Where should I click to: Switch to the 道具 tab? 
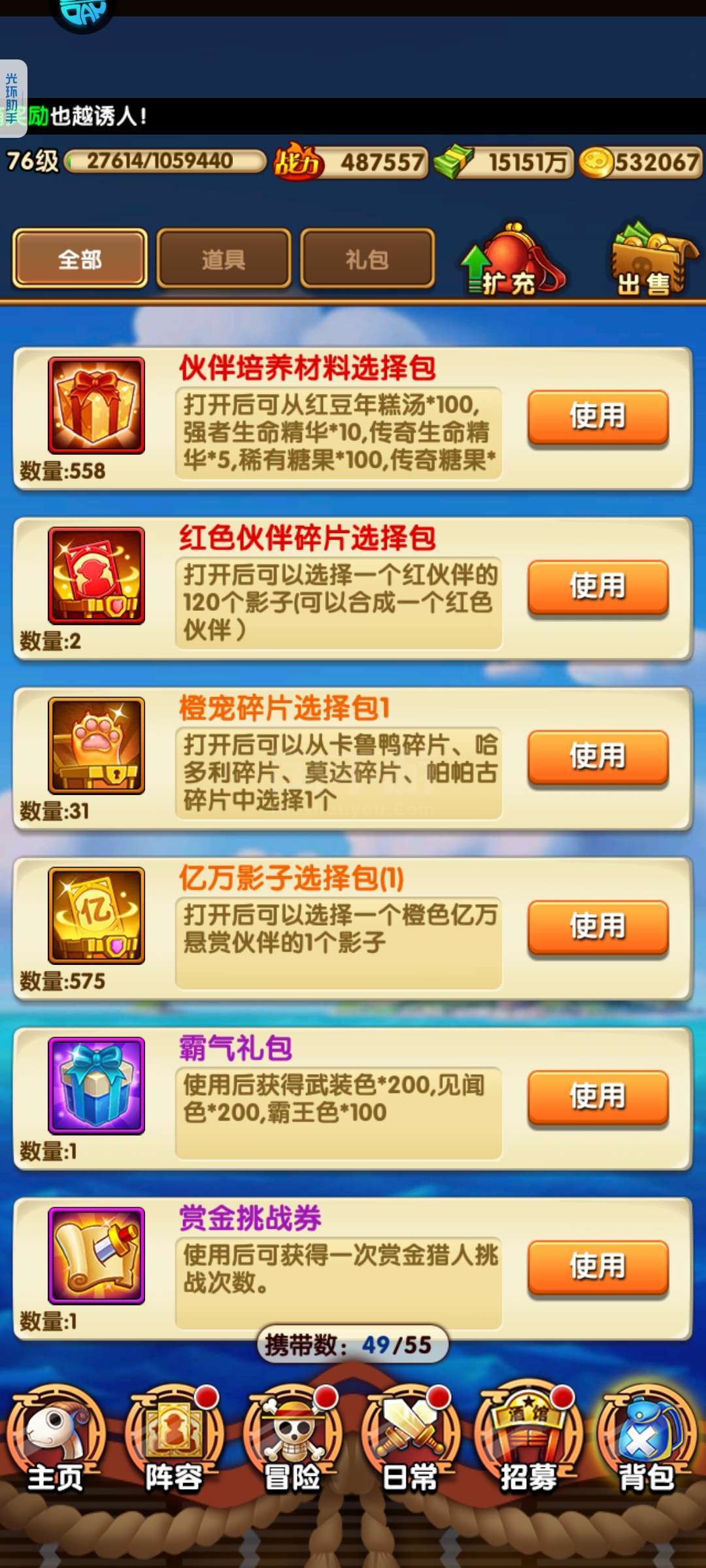pyautogui.click(x=224, y=259)
